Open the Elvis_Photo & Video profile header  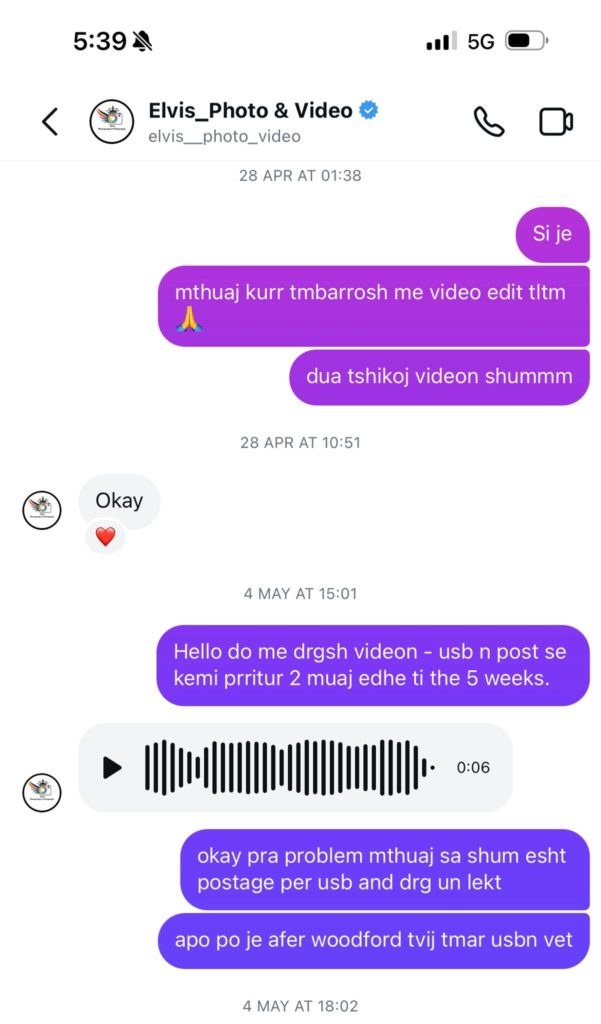click(234, 121)
